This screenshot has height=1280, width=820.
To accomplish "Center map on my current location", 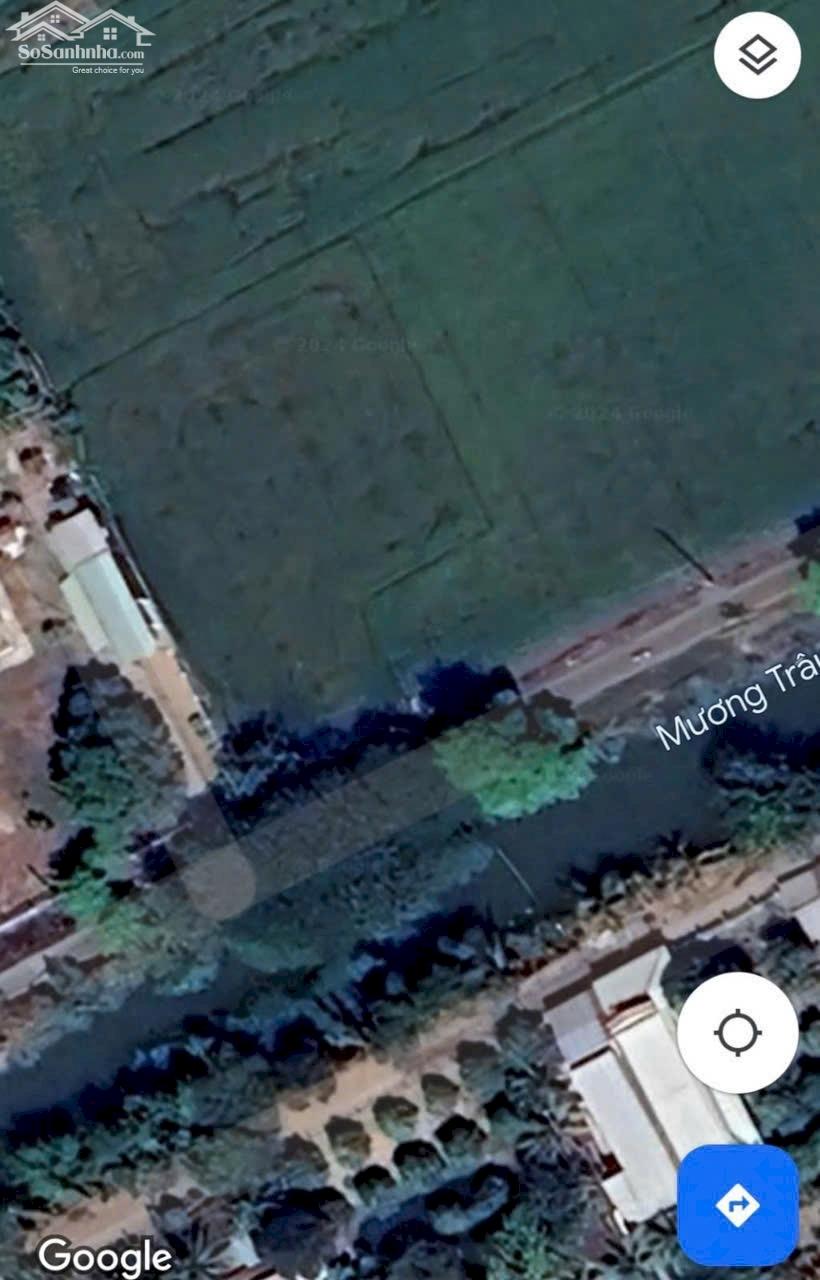I will pos(737,1033).
